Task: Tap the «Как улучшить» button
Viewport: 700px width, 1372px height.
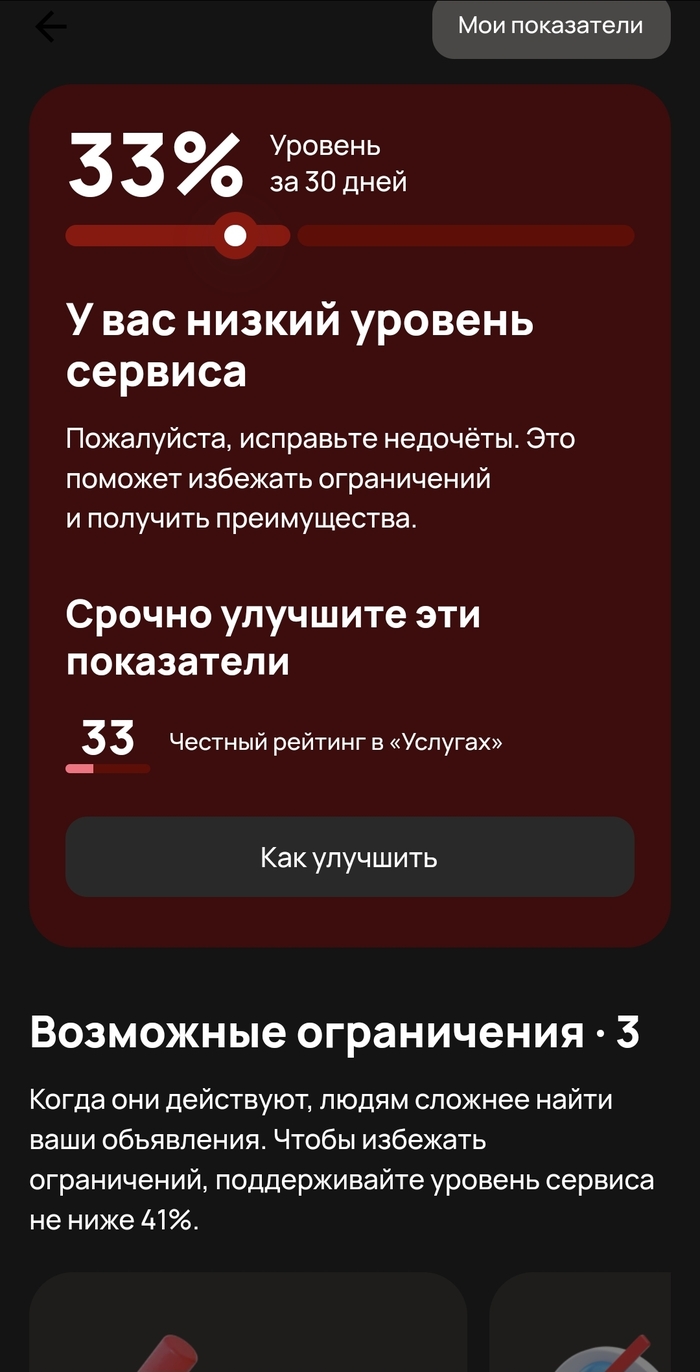Action: (x=350, y=857)
